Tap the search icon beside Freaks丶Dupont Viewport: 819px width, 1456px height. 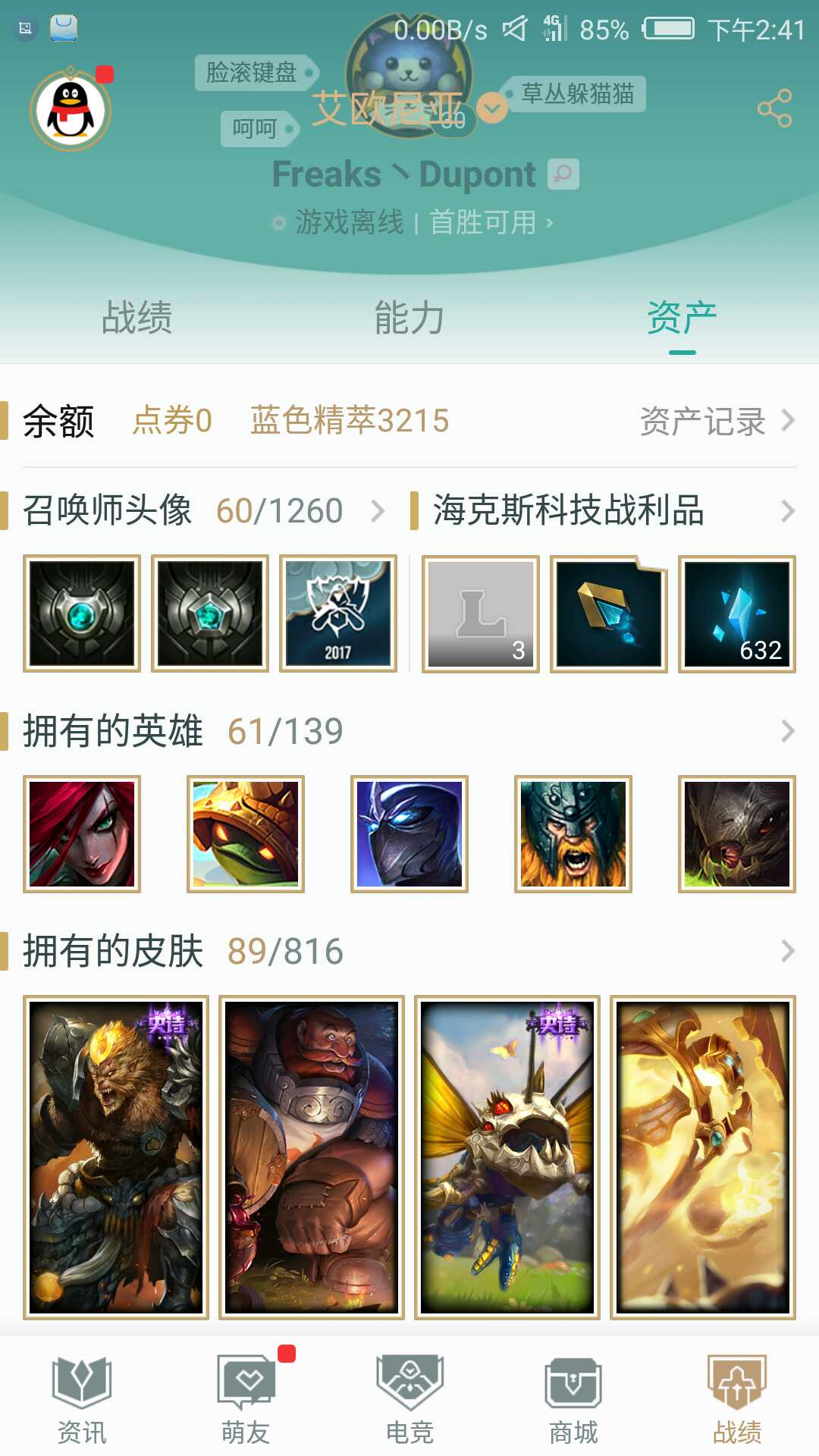(x=563, y=174)
